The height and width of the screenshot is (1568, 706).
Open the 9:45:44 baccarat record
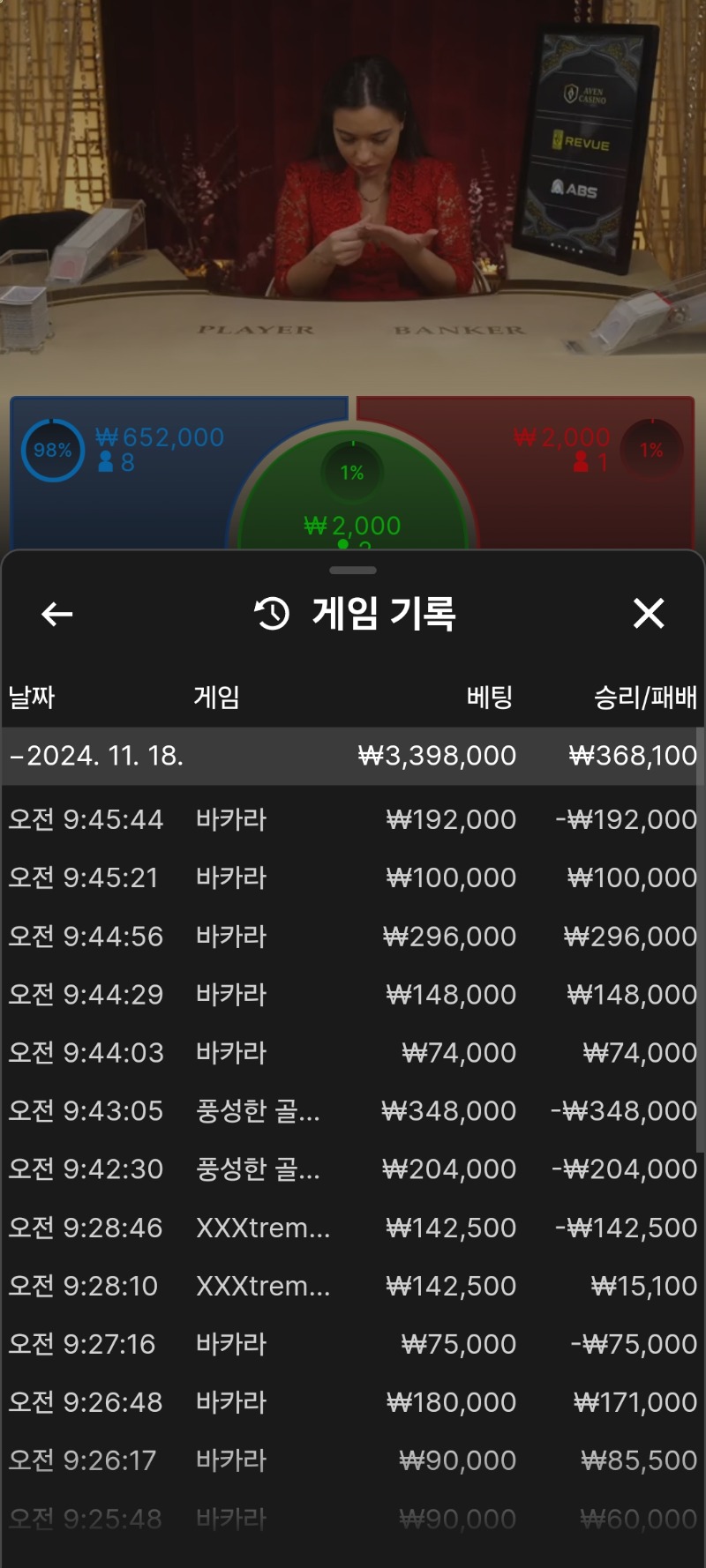352,819
